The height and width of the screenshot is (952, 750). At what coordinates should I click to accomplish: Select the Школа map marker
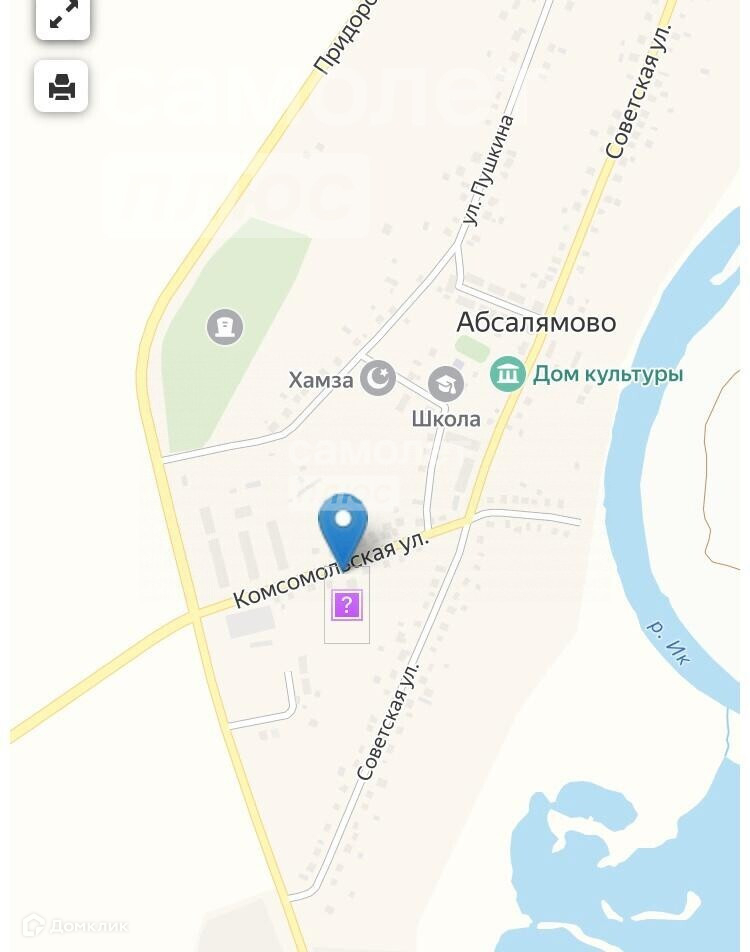point(446,384)
